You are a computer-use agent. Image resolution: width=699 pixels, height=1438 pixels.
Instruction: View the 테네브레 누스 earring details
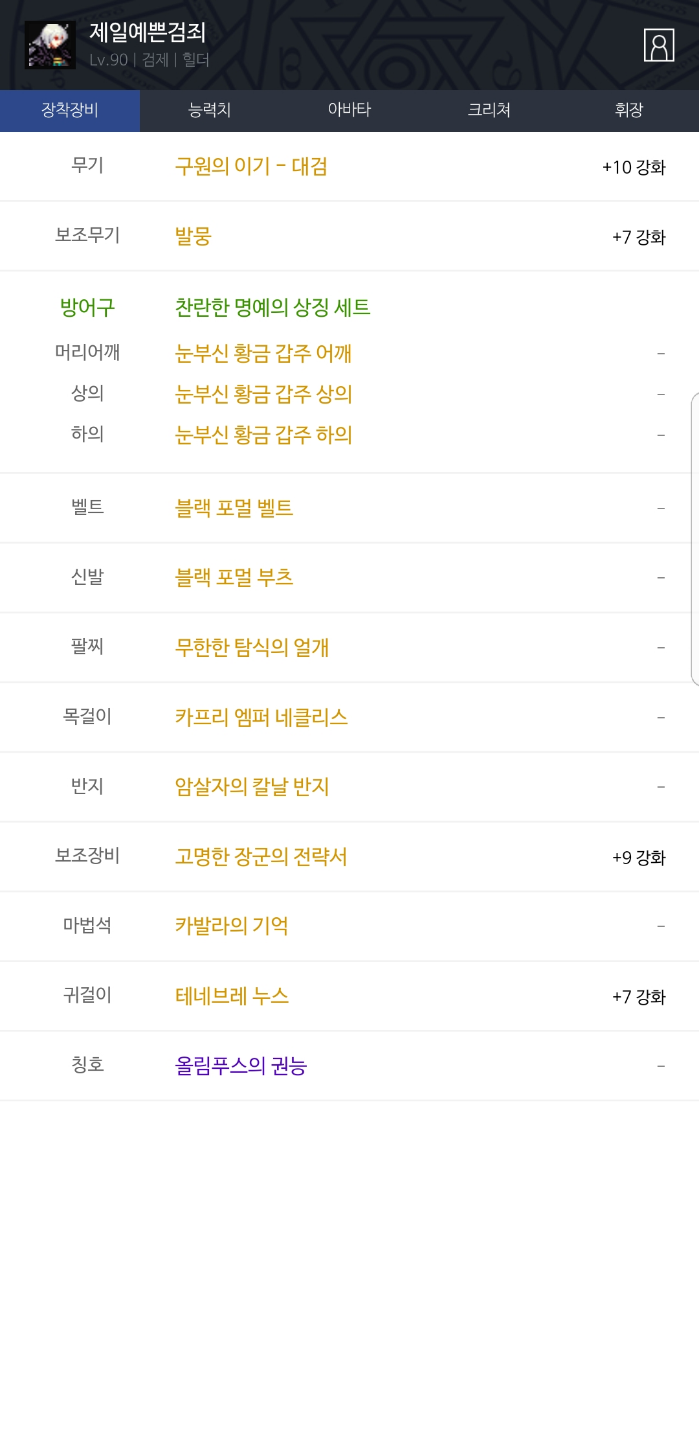point(232,996)
